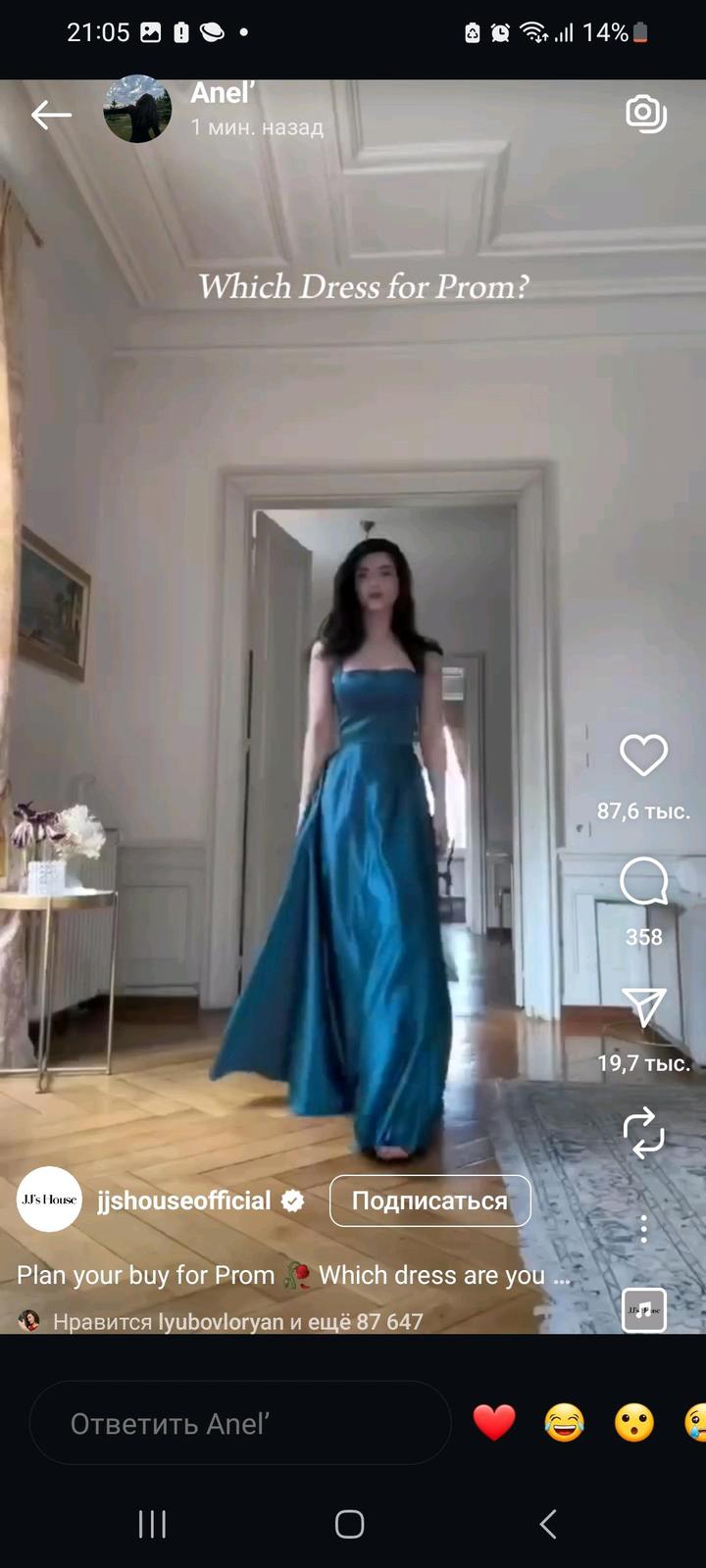The height and width of the screenshot is (1568, 706).
Task: Like the reel with the heart icon
Action: (x=643, y=756)
